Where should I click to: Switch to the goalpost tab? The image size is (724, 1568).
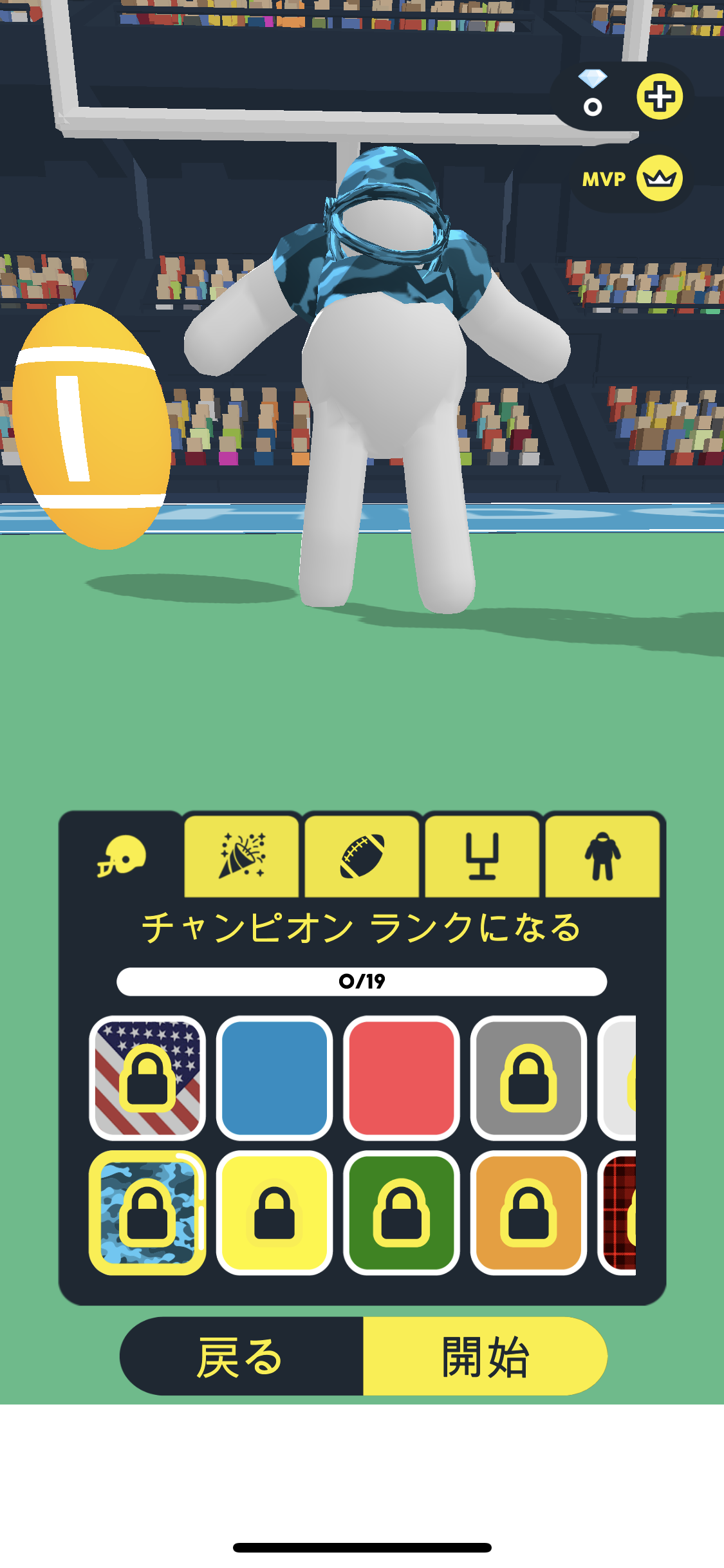pos(482,857)
